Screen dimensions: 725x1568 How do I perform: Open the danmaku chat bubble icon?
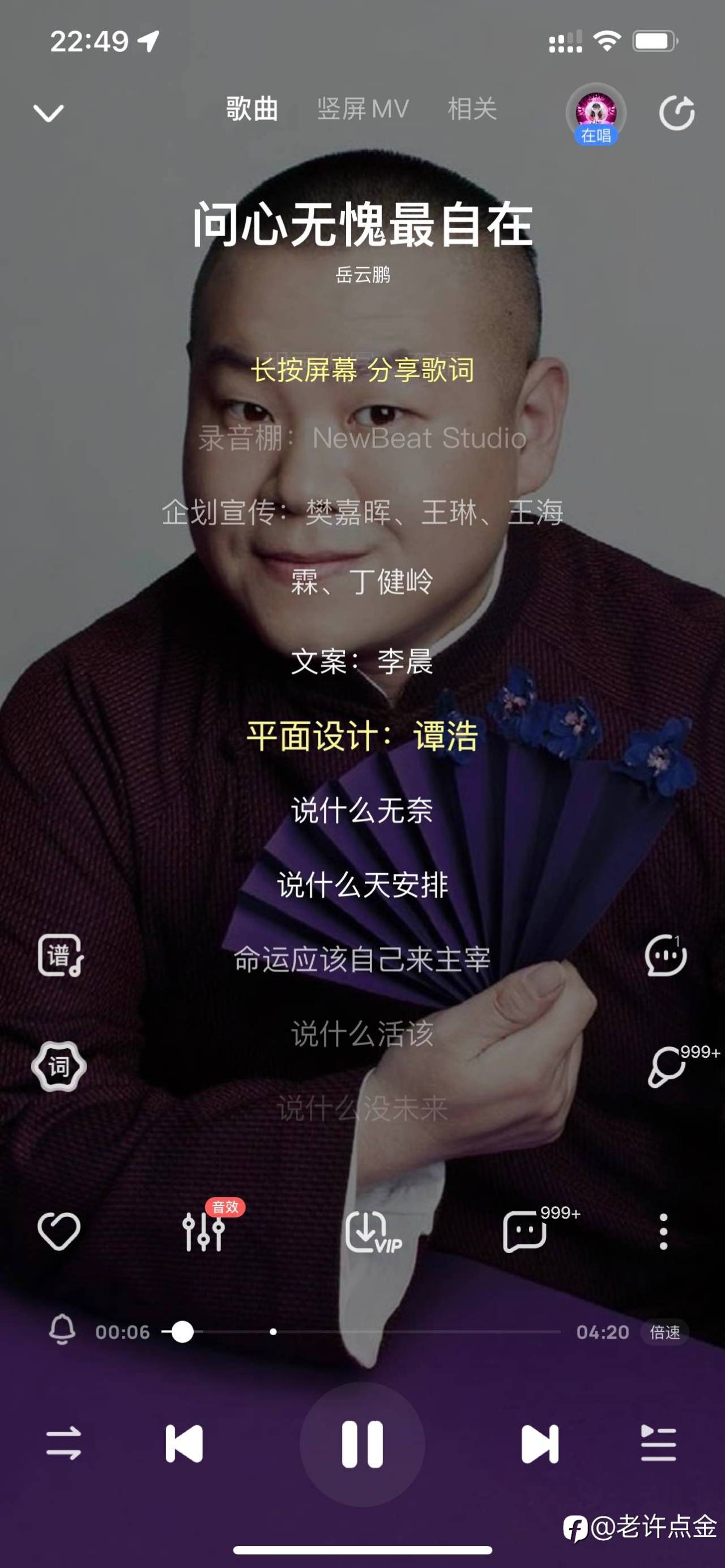pyautogui.click(x=666, y=955)
